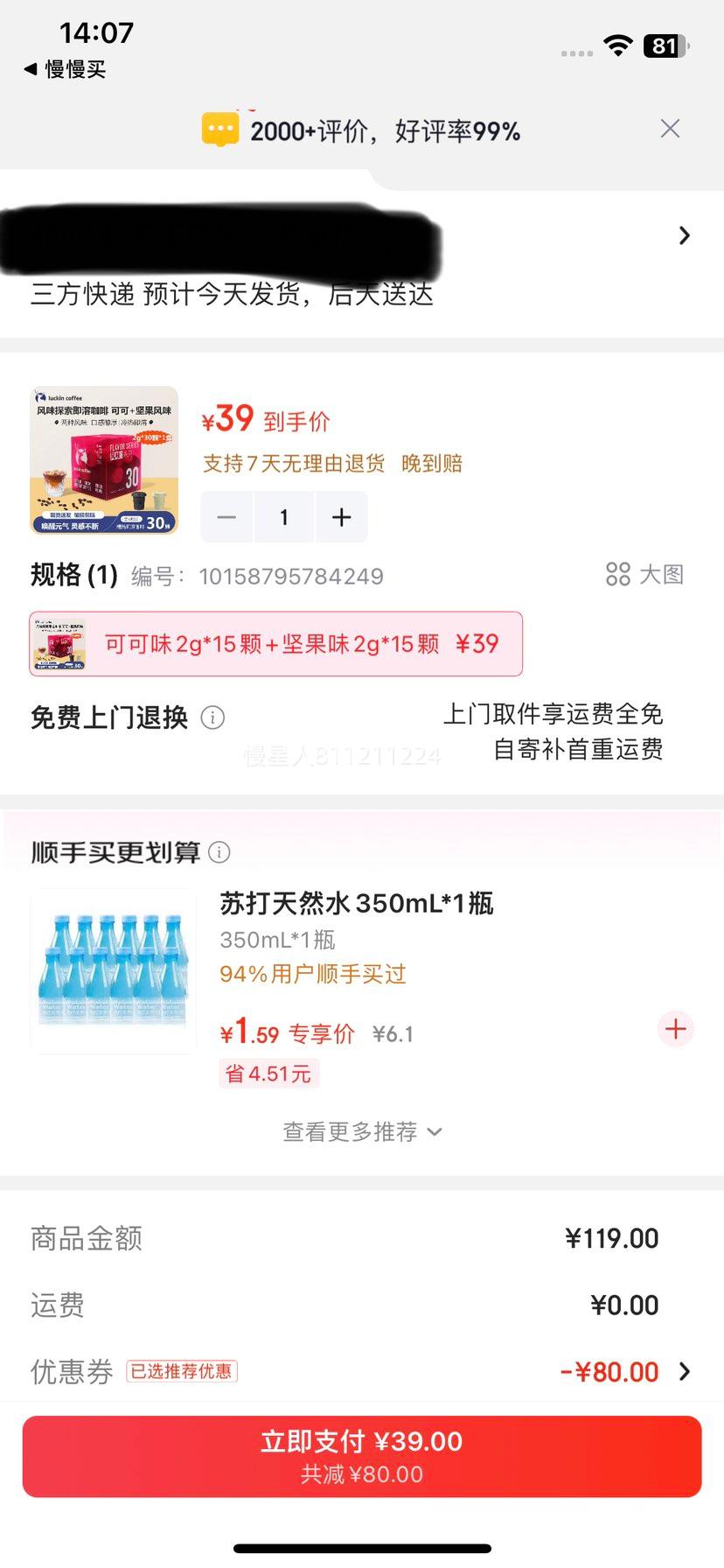Image resolution: width=724 pixels, height=1568 pixels.
Task: Tap the red plus icon to add 苏打天然水
Action: pyautogui.click(x=675, y=1030)
